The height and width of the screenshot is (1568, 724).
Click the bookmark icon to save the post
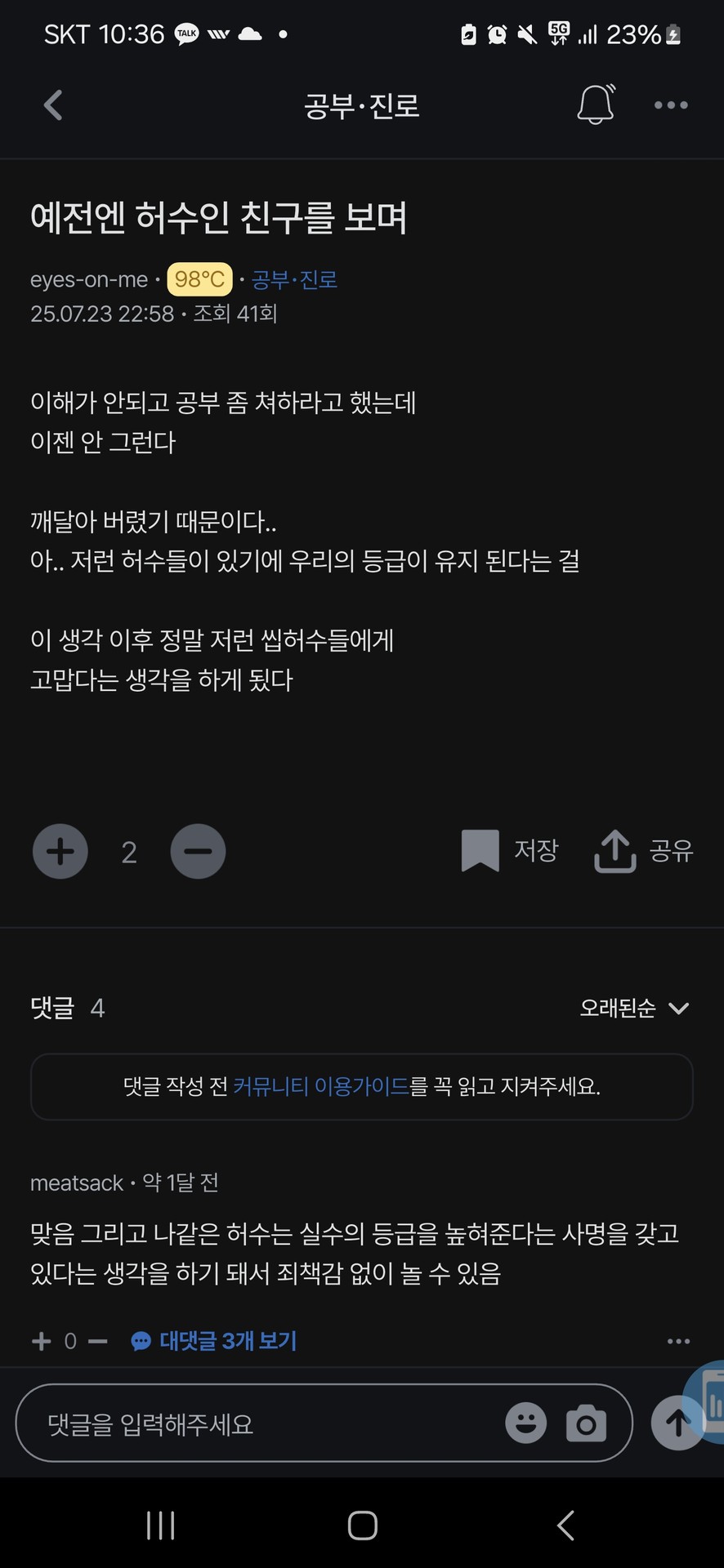481,851
